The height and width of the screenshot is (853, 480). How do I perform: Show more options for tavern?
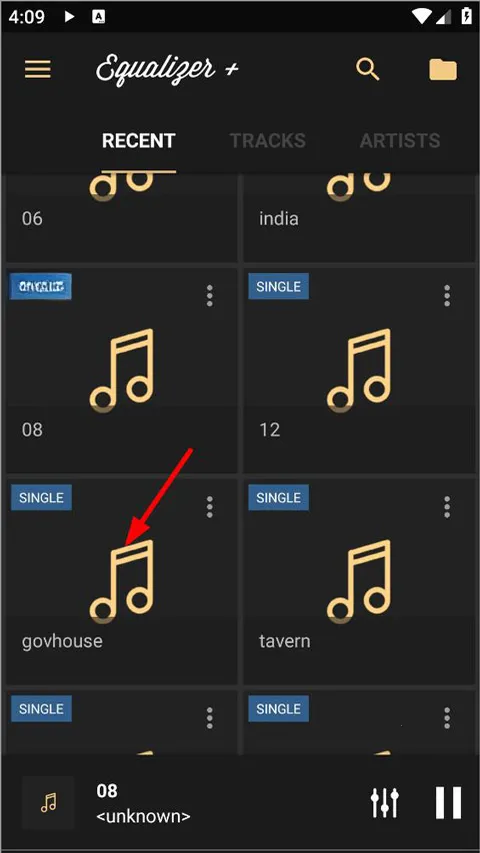click(x=447, y=507)
